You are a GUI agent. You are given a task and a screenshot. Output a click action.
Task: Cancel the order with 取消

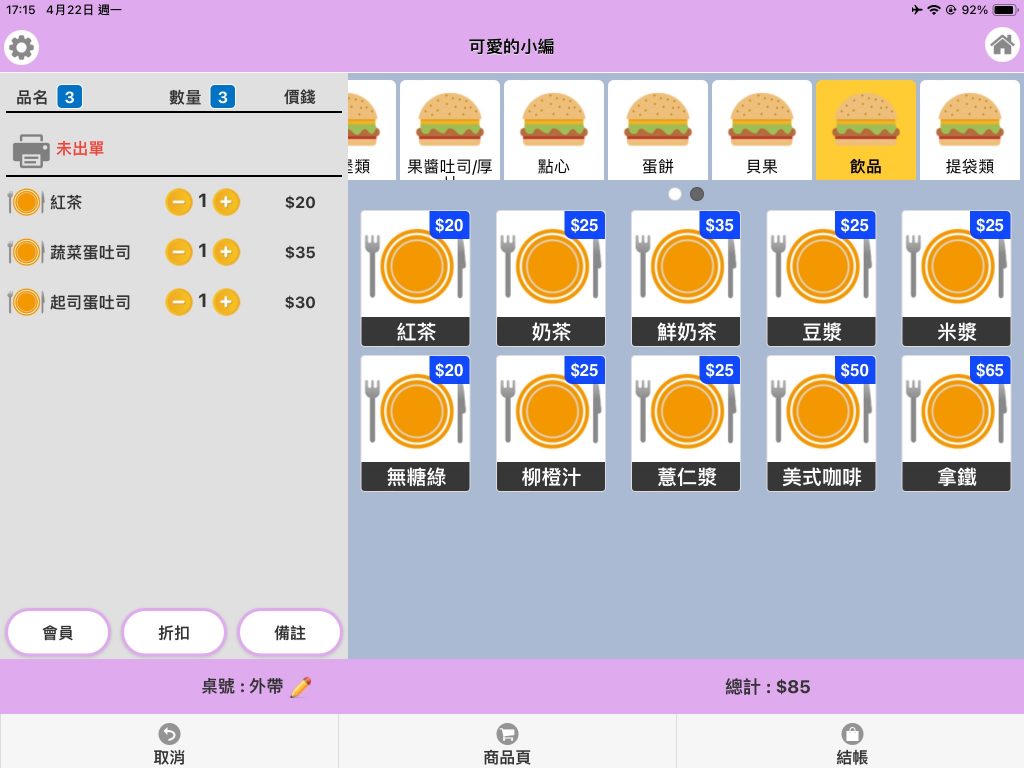pos(169,744)
